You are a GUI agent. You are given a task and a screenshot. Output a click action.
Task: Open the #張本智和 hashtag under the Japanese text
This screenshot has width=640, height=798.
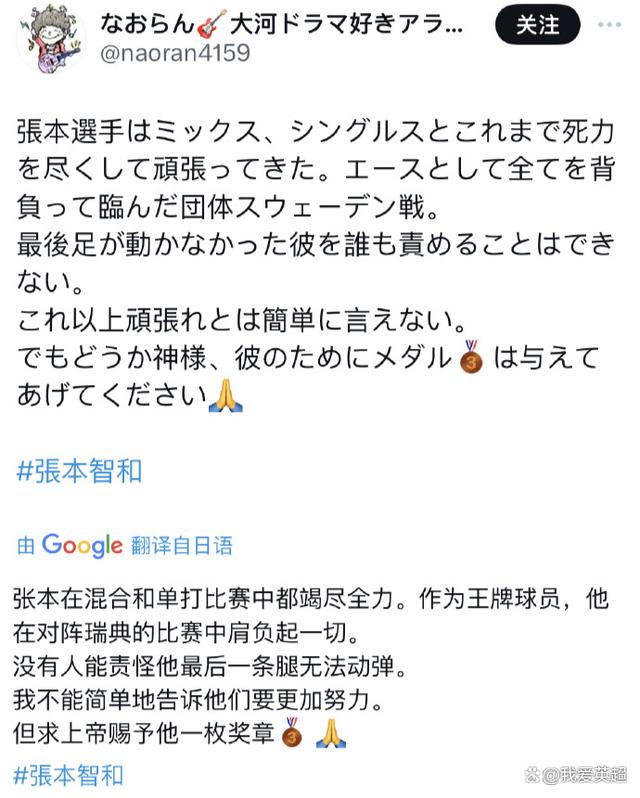[81, 468]
